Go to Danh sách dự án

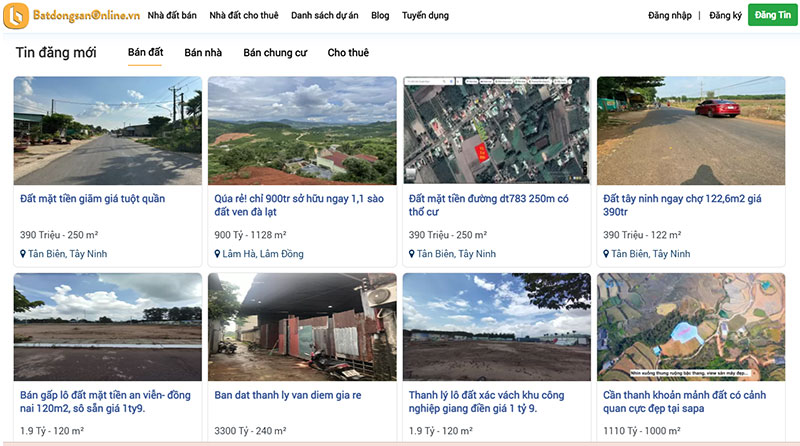(x=324, y=16)
